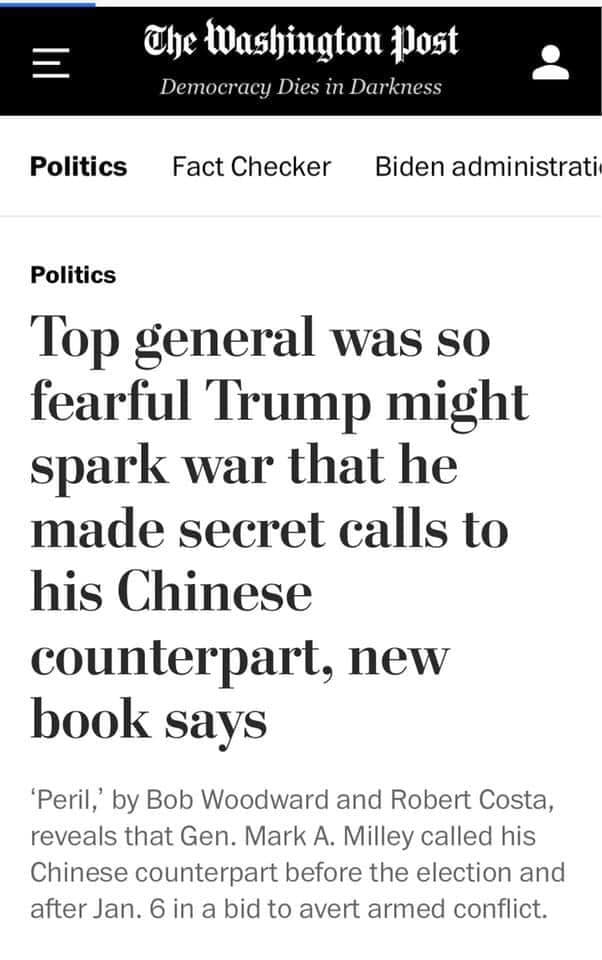Open the Biden administration tab
The width and height of the screenshot is (602, 960).
[487, 166]
